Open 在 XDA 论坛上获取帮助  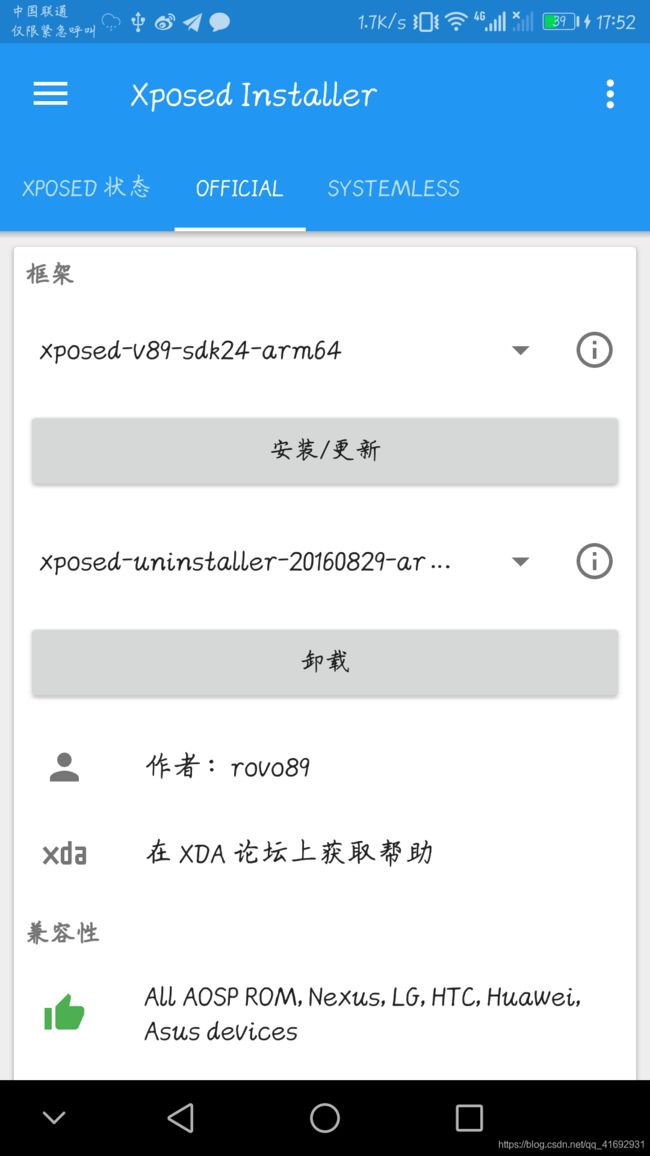324,854
